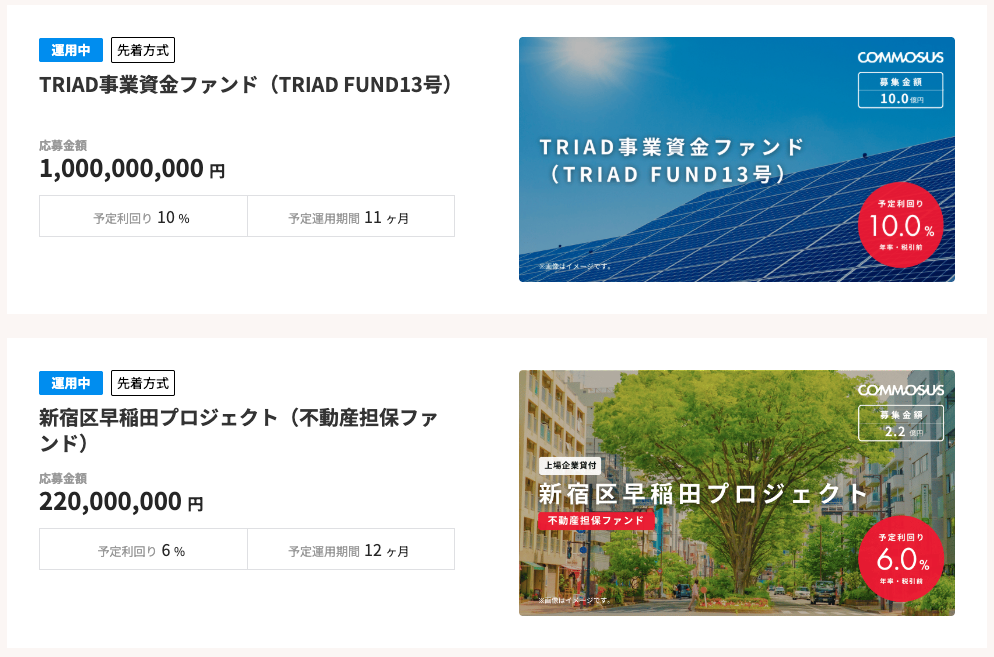View the 新宿区早稲田プロジェクト fund details
The height and width of the screenshot is (657, 994).
tap(238, 429)
